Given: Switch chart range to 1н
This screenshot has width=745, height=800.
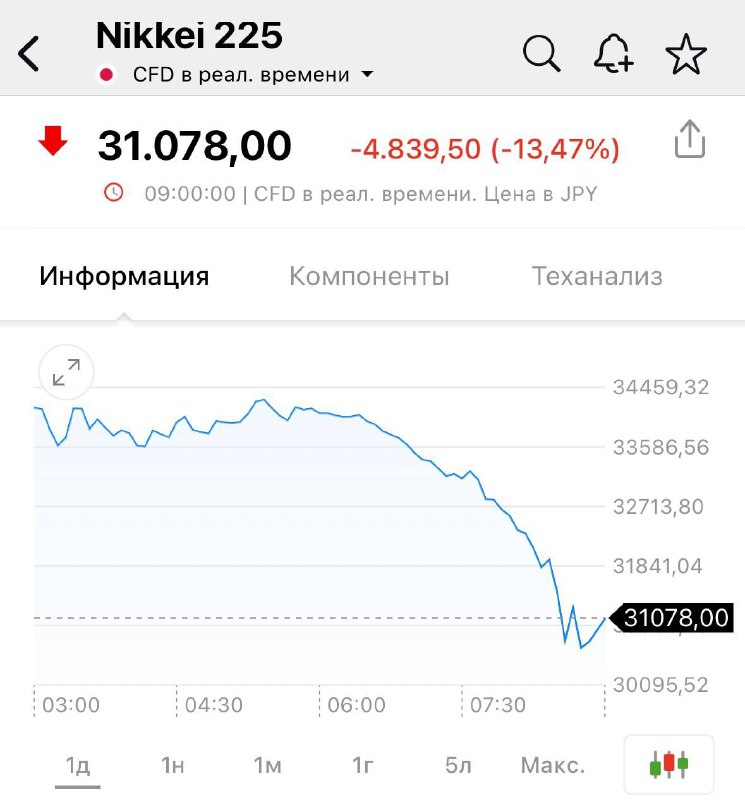Looking at the screenshot, I should (x=172, y=766).
